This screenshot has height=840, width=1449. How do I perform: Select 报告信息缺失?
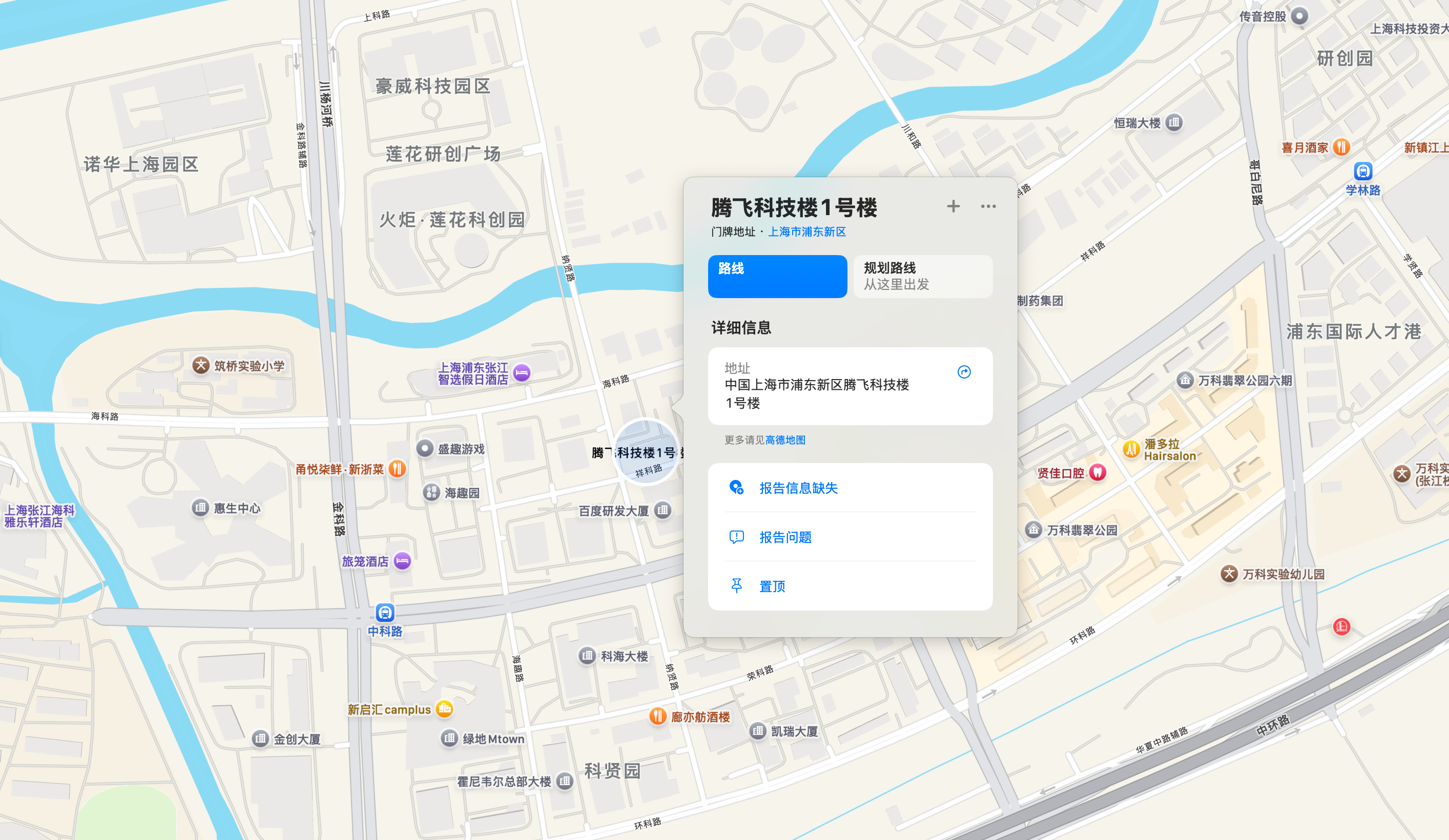click(798, 488)
